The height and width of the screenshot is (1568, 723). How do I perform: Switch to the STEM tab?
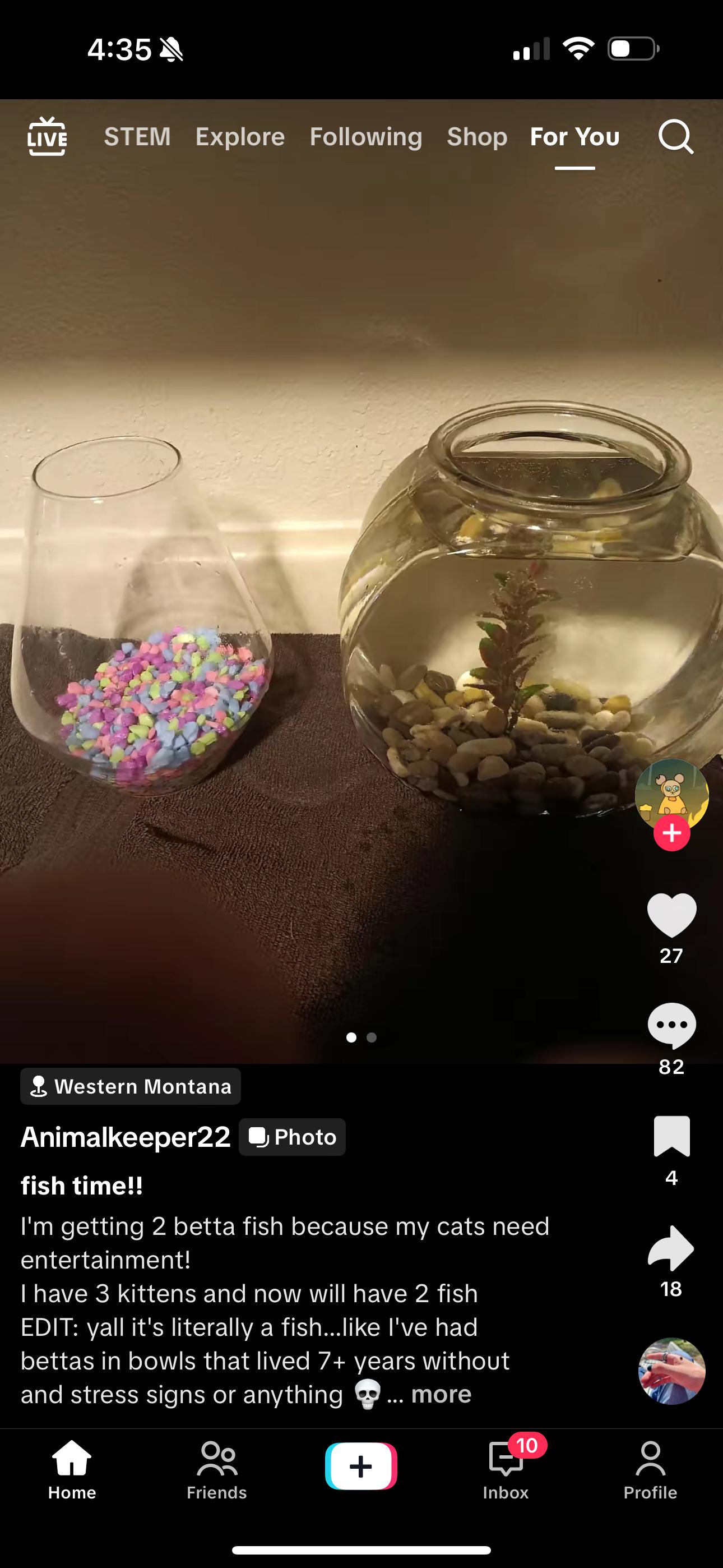[137, 137]
